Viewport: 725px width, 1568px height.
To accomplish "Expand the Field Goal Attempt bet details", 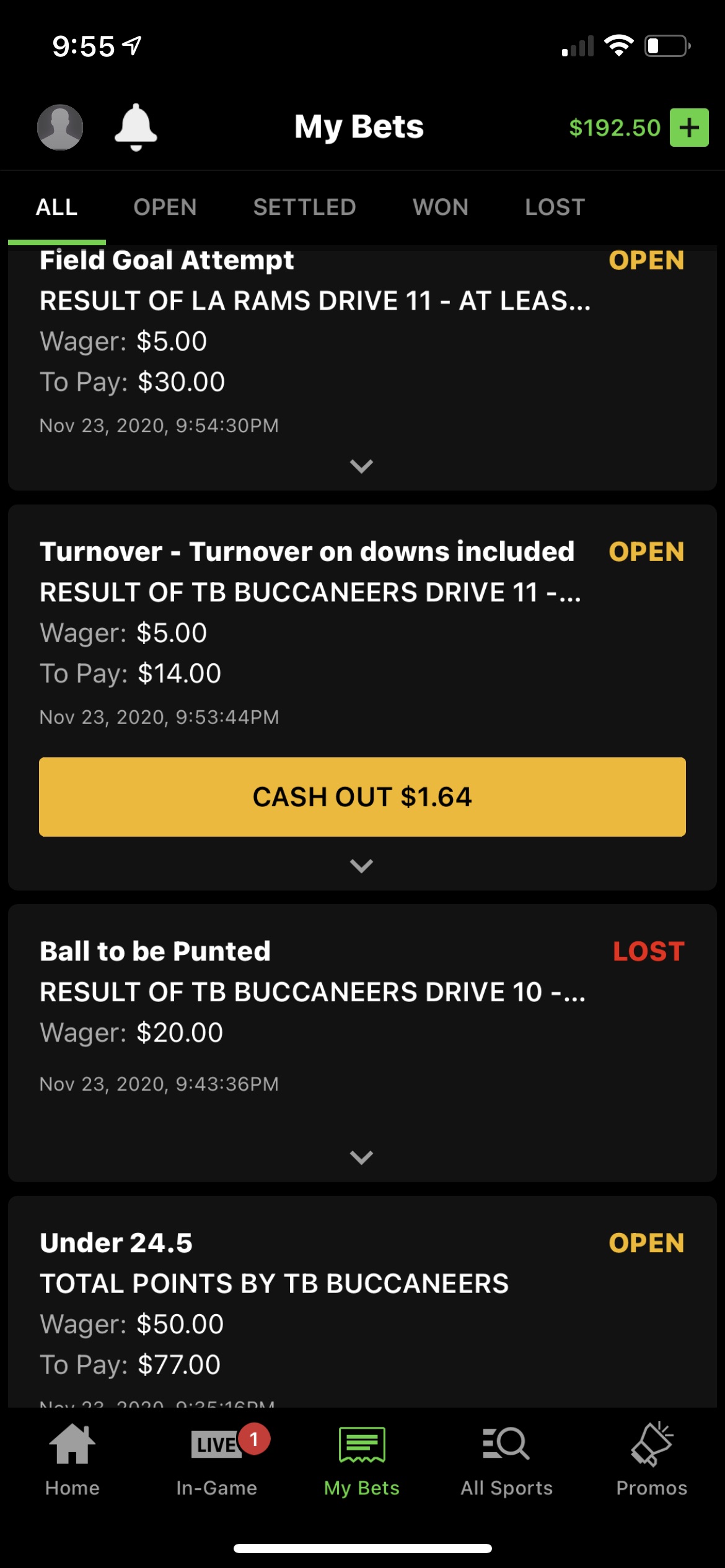I will 361,466.
